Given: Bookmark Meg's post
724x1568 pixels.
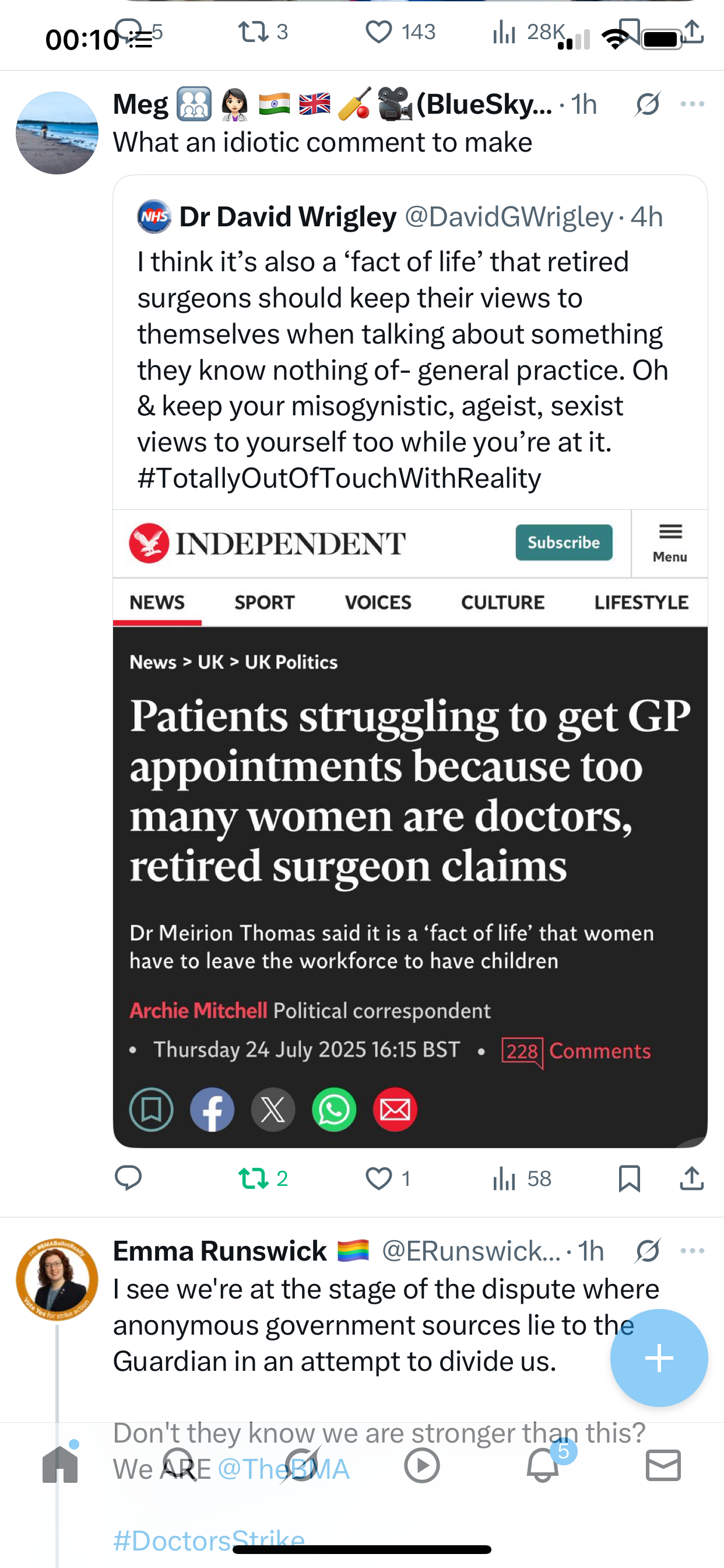Looking at the screenshot, I should point(629,1178).
